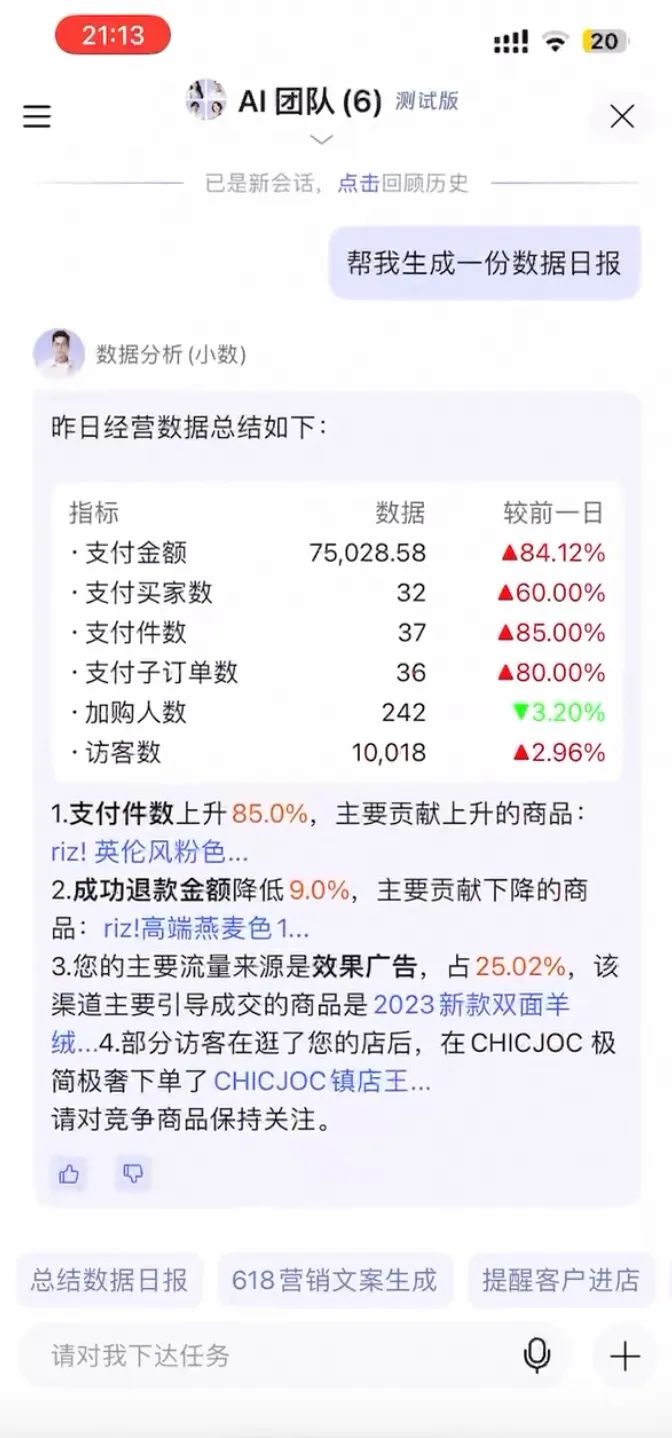Start voice input with the microphone
Screen dimensions: 672x1438
click(537, 1356)
